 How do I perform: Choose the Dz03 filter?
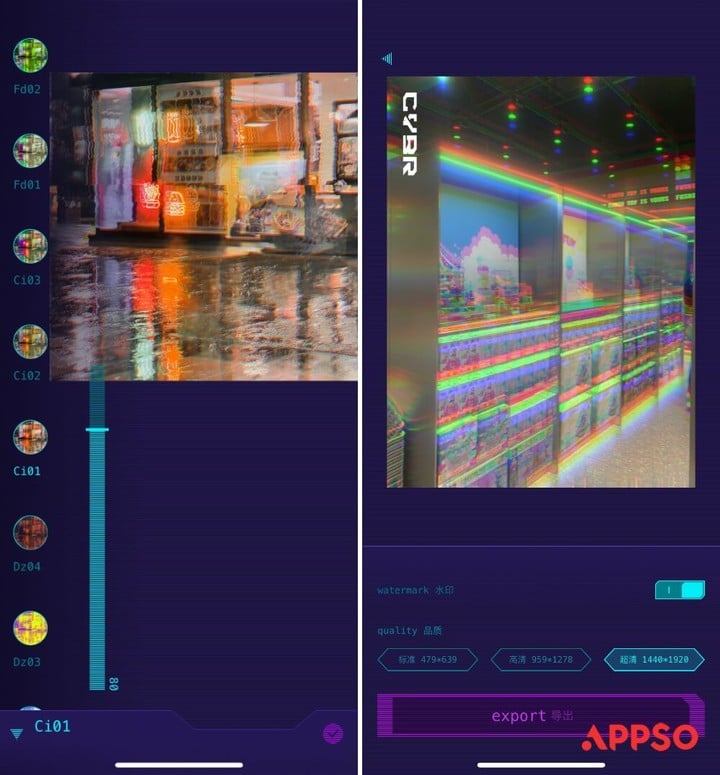pos(30,628)
